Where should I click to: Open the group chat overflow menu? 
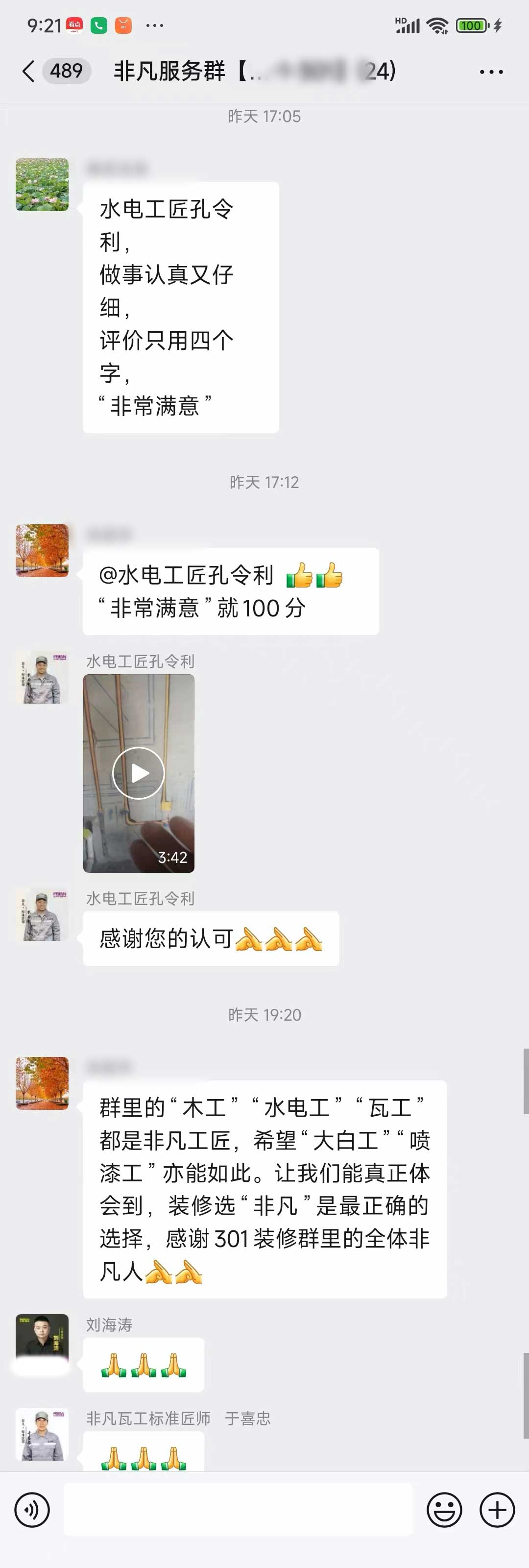coord(491,72)
